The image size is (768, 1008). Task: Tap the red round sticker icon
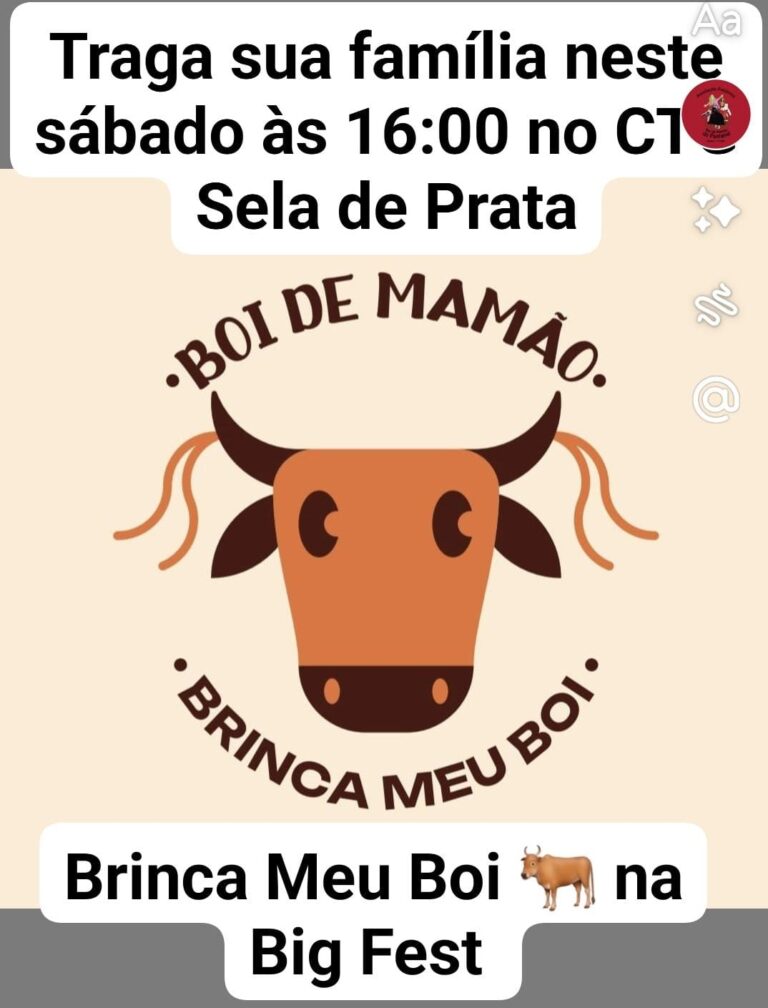715,111
